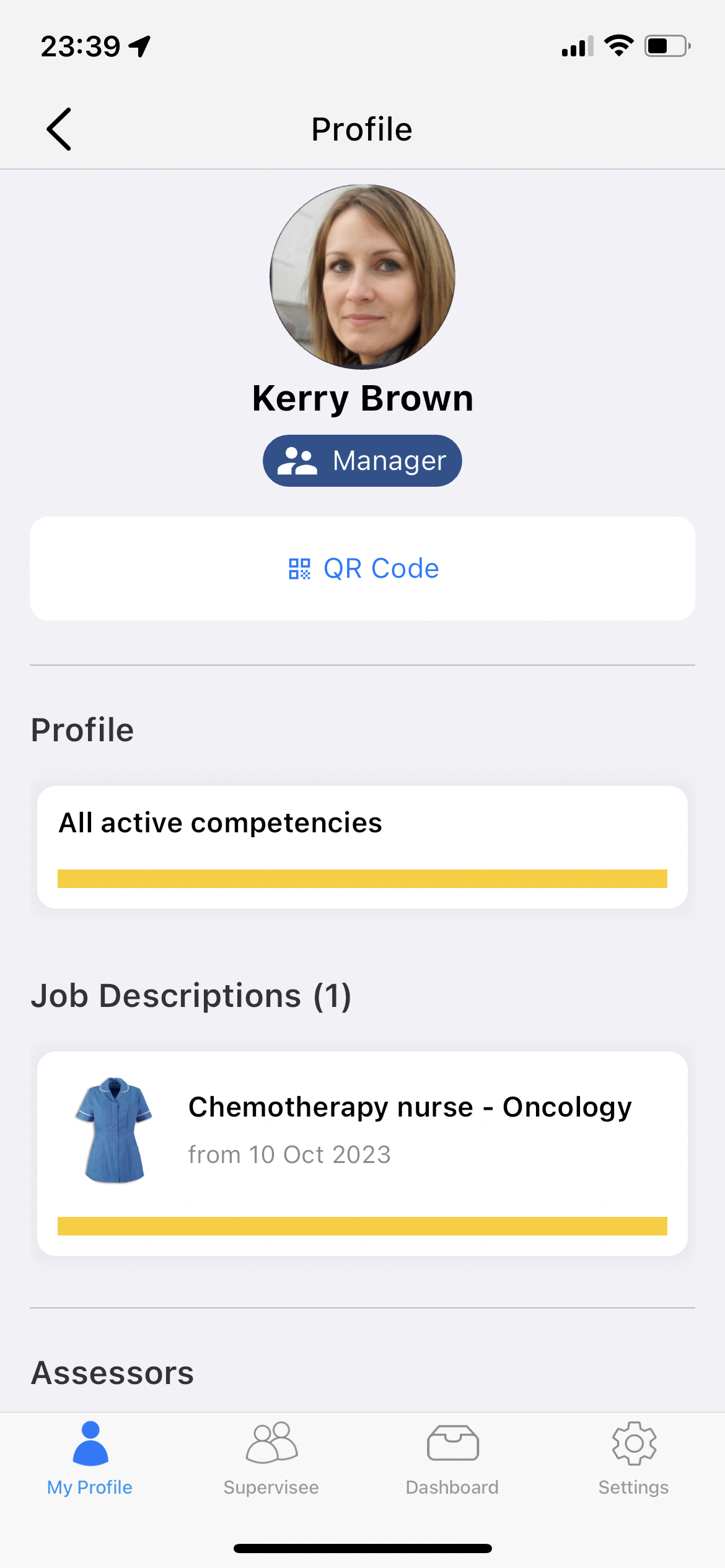Open the QR Code button
Image resolution: width=725 pixels, height=1568 pixels.
362,568
